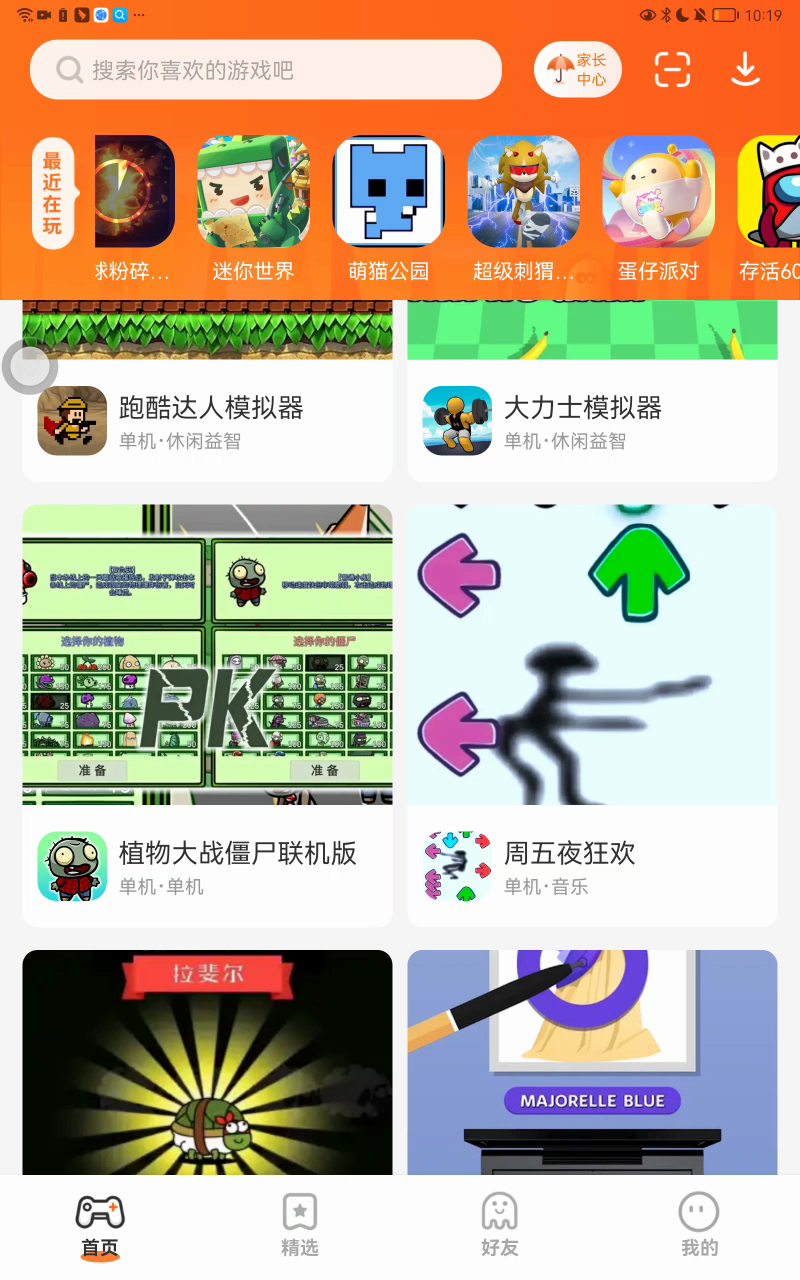Image resolution: width=800 pixels, height=1280 pixels.
Task: Open the 周五夜狂欢 game card
Action: [592, 715]
